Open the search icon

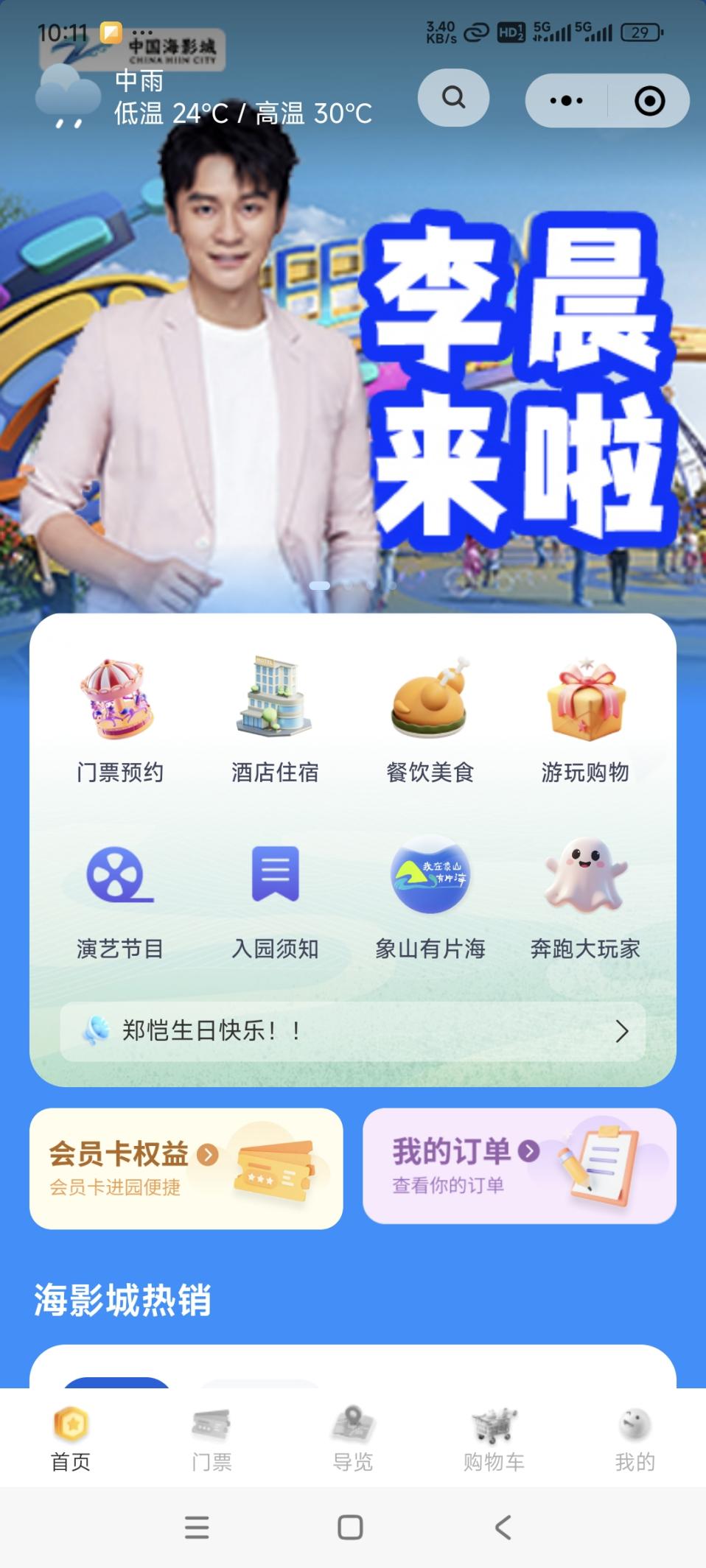click(453, 98)
